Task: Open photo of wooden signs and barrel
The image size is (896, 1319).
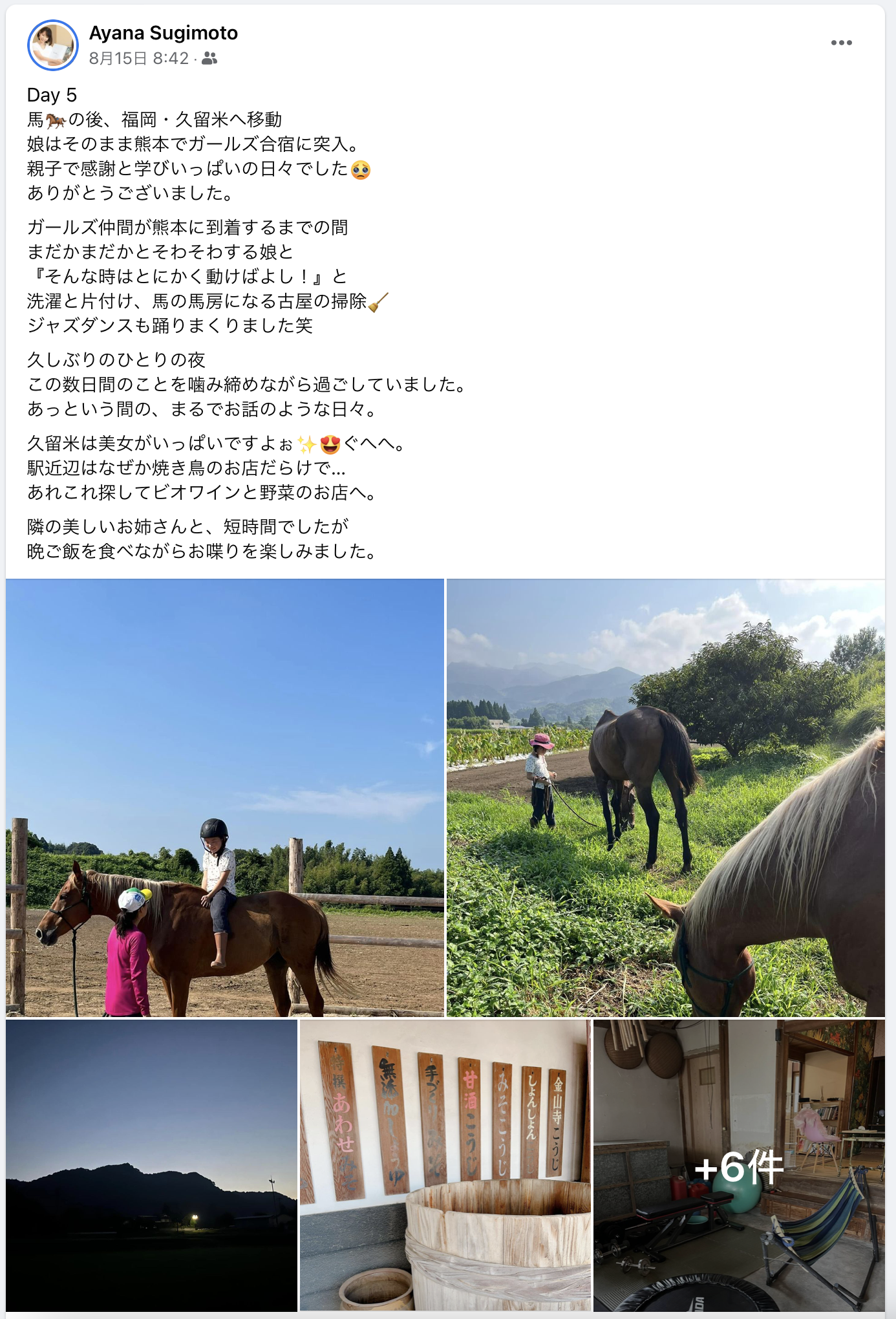Action: click(x=445, y=1165)
